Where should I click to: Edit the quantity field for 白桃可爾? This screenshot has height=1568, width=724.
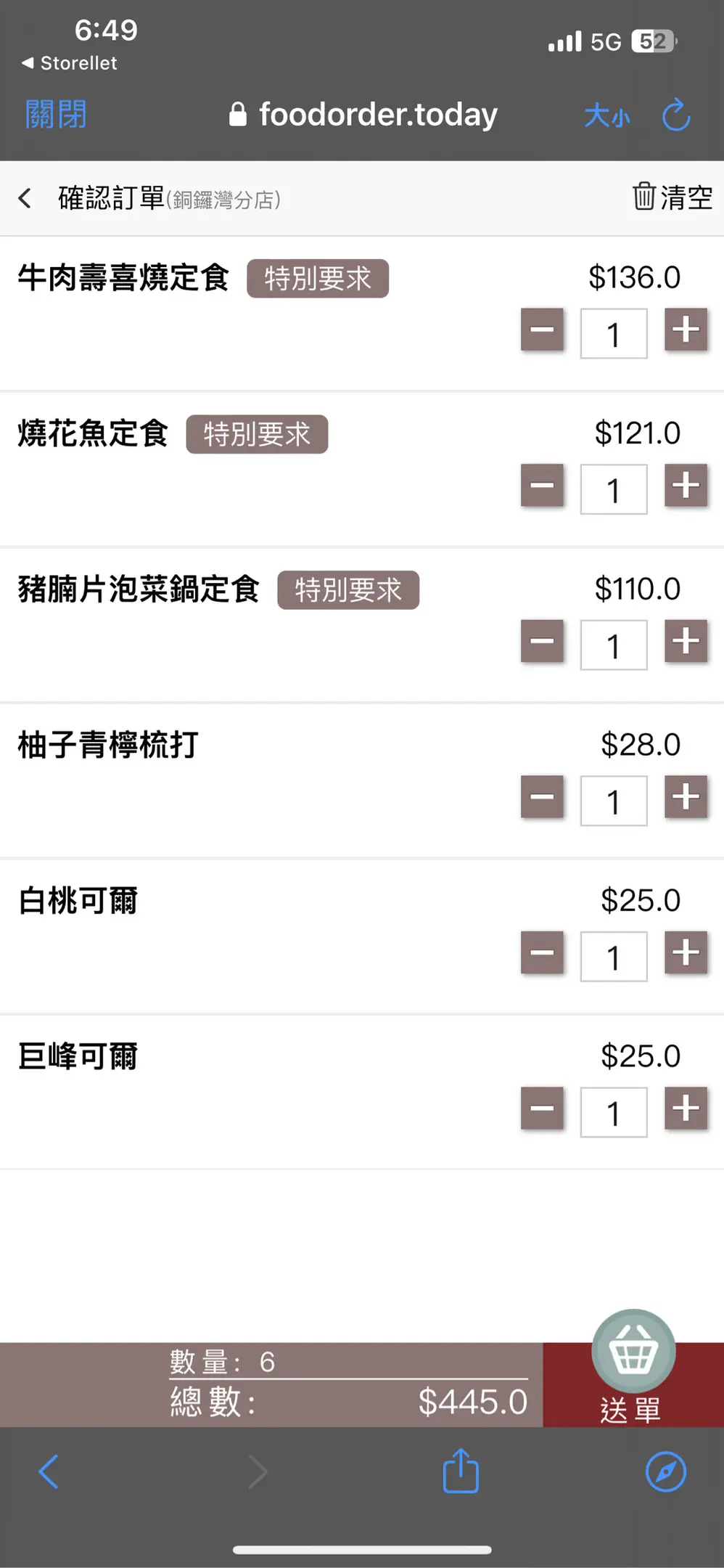tap(614, 957)
